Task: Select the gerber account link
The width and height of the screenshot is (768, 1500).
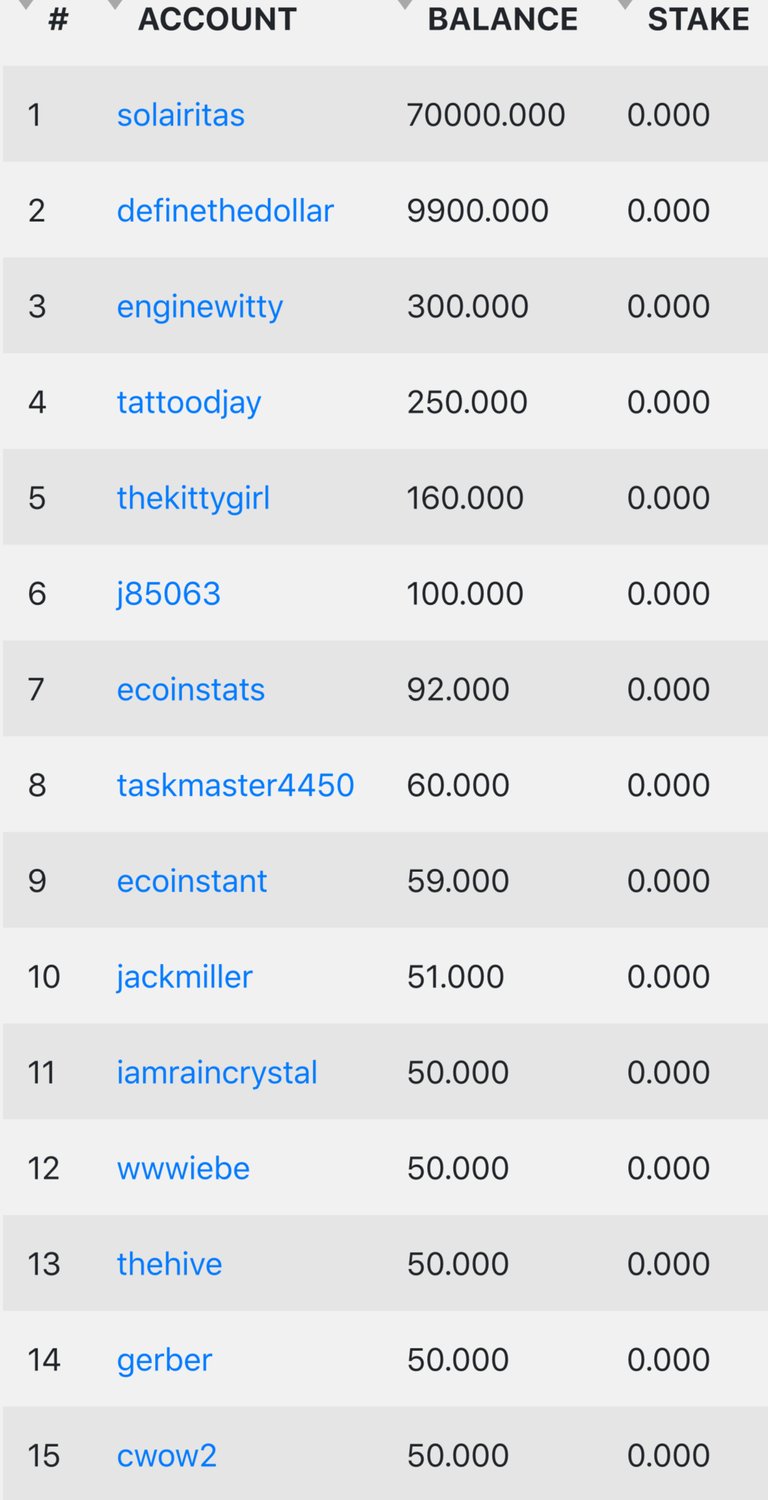Action: coord(165,1360)
